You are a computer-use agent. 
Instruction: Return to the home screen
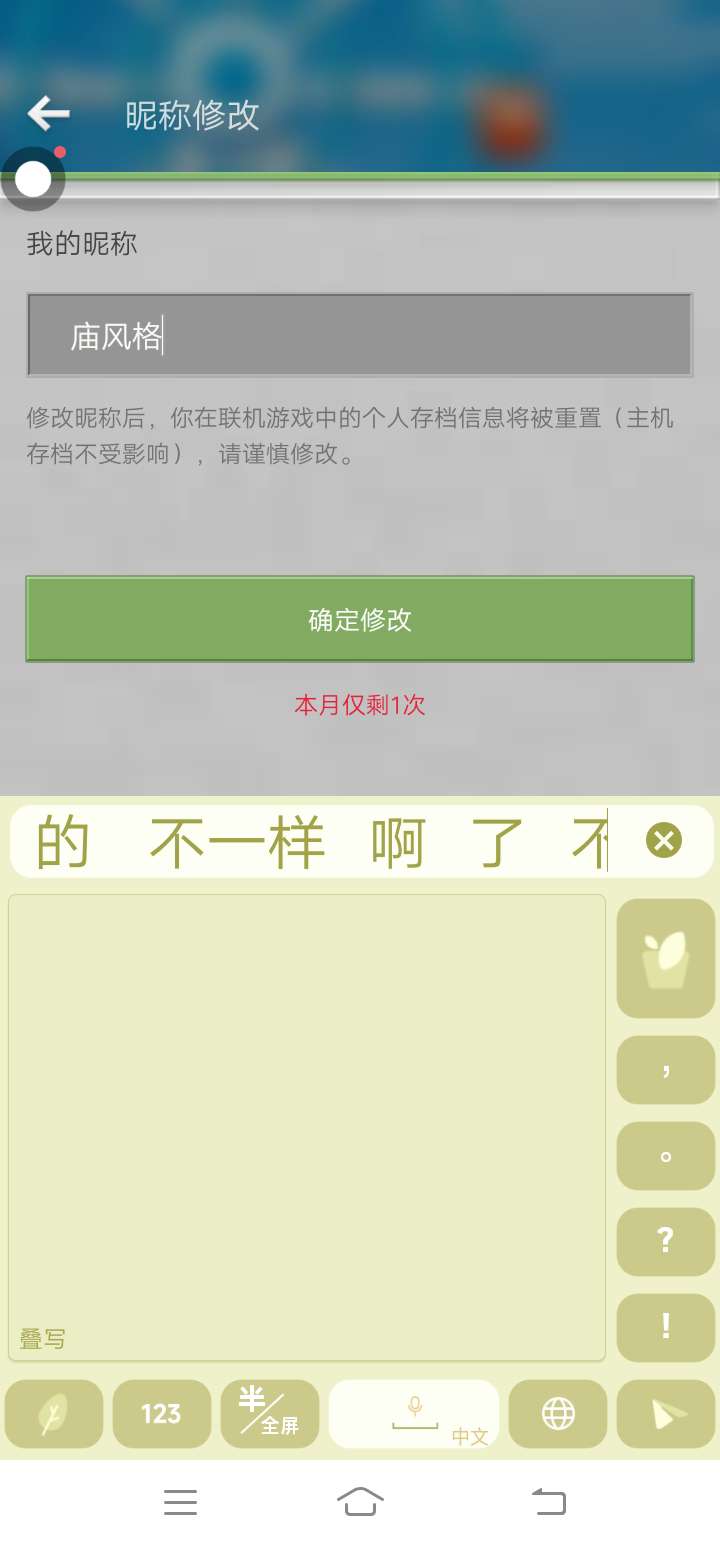(x=360, y=1501)
